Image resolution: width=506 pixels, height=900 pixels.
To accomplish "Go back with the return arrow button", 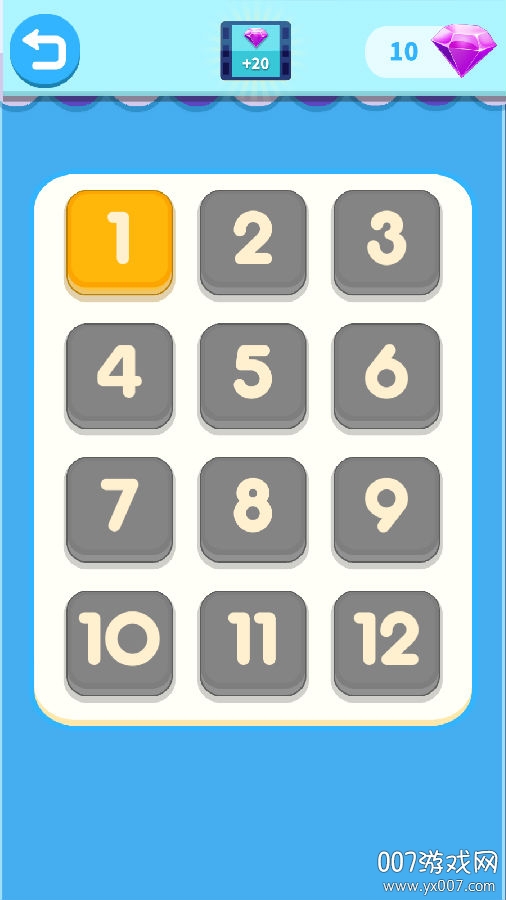I will (x=45, y=51).
